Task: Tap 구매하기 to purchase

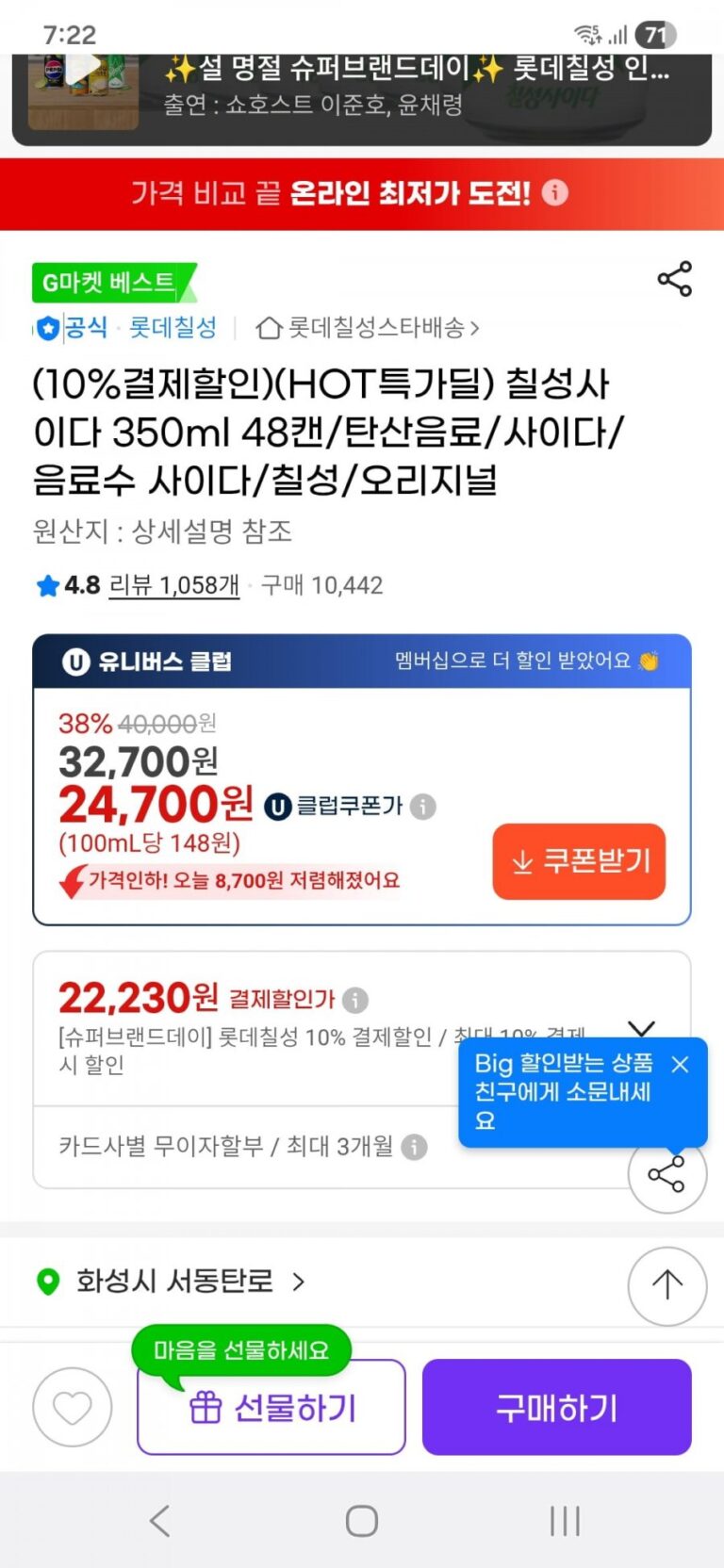Action: click(556, 1408)
